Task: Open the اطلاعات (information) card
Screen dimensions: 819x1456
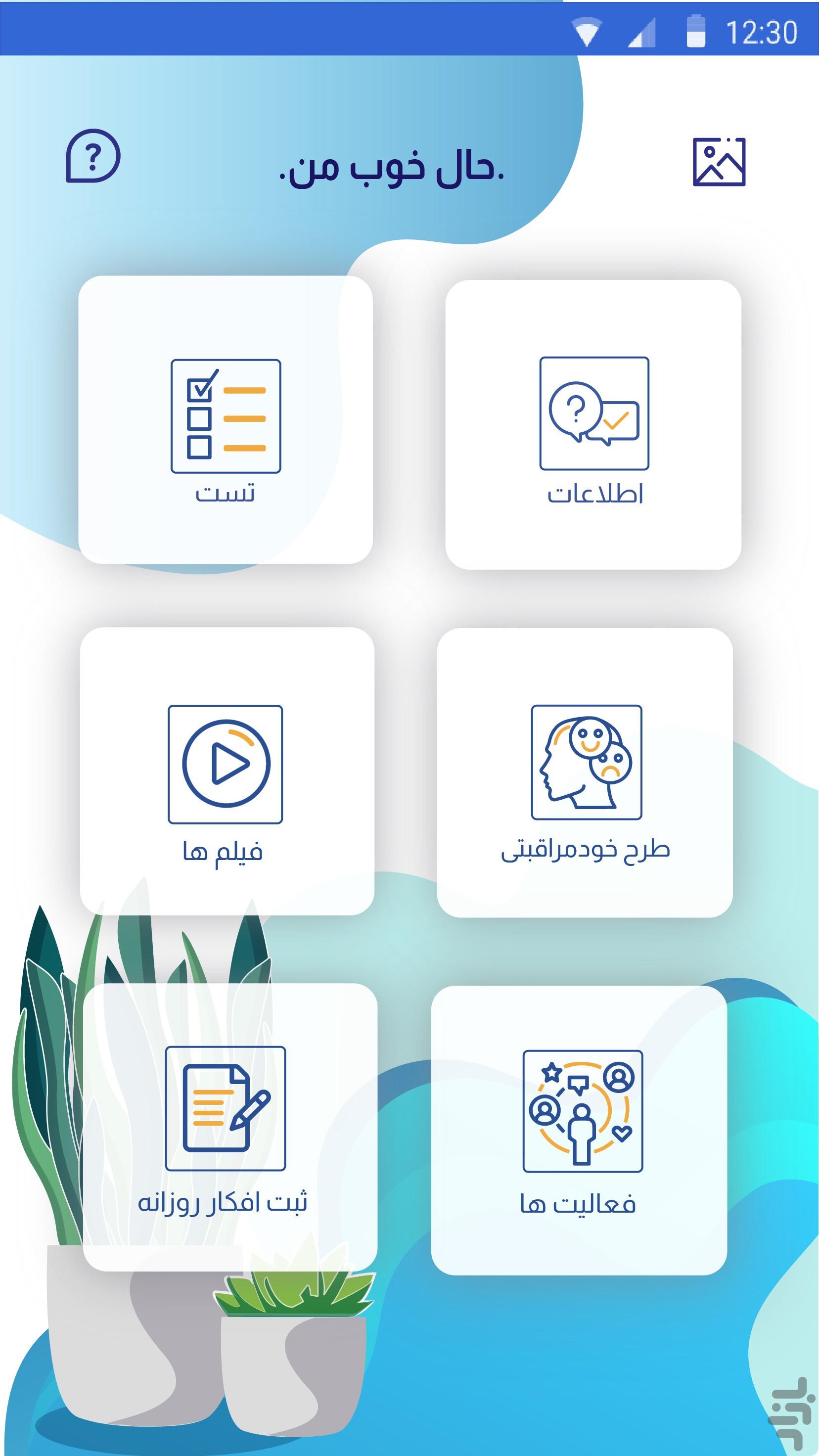Action: pos(593,424)
